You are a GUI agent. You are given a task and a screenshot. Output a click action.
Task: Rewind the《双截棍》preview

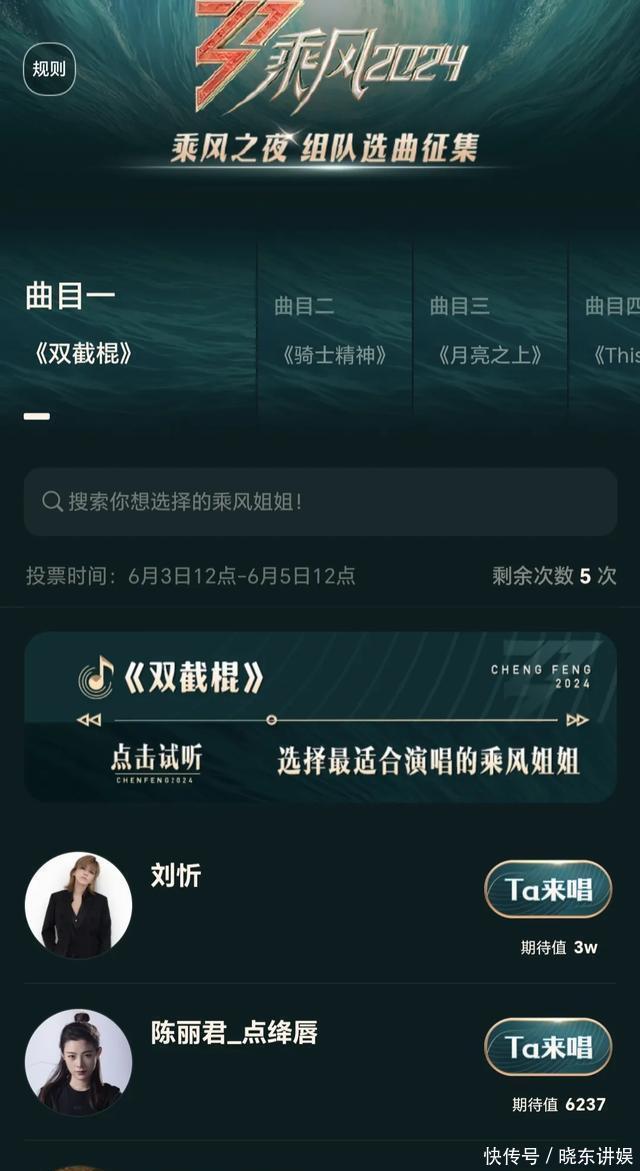pos(89,720)
